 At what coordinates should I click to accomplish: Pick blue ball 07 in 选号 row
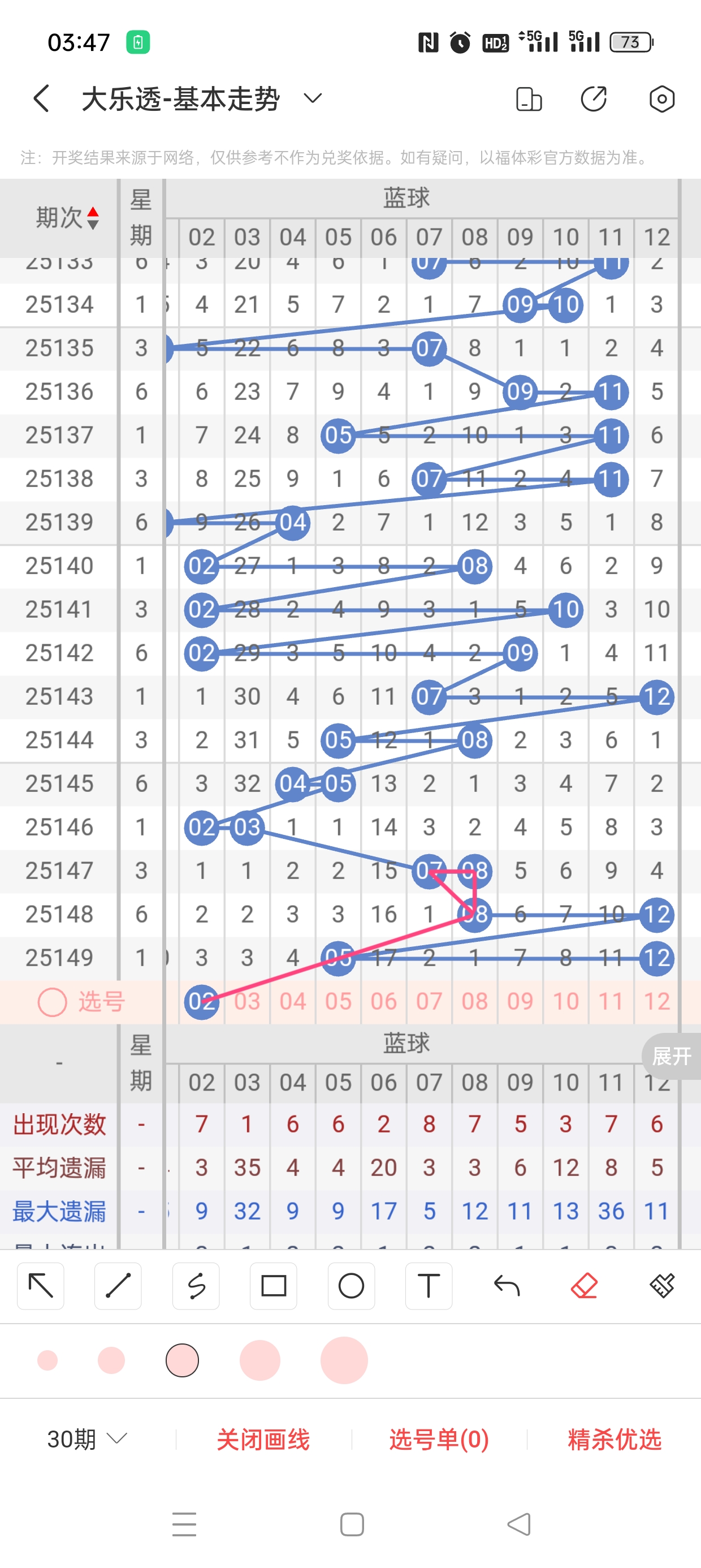429,1001
